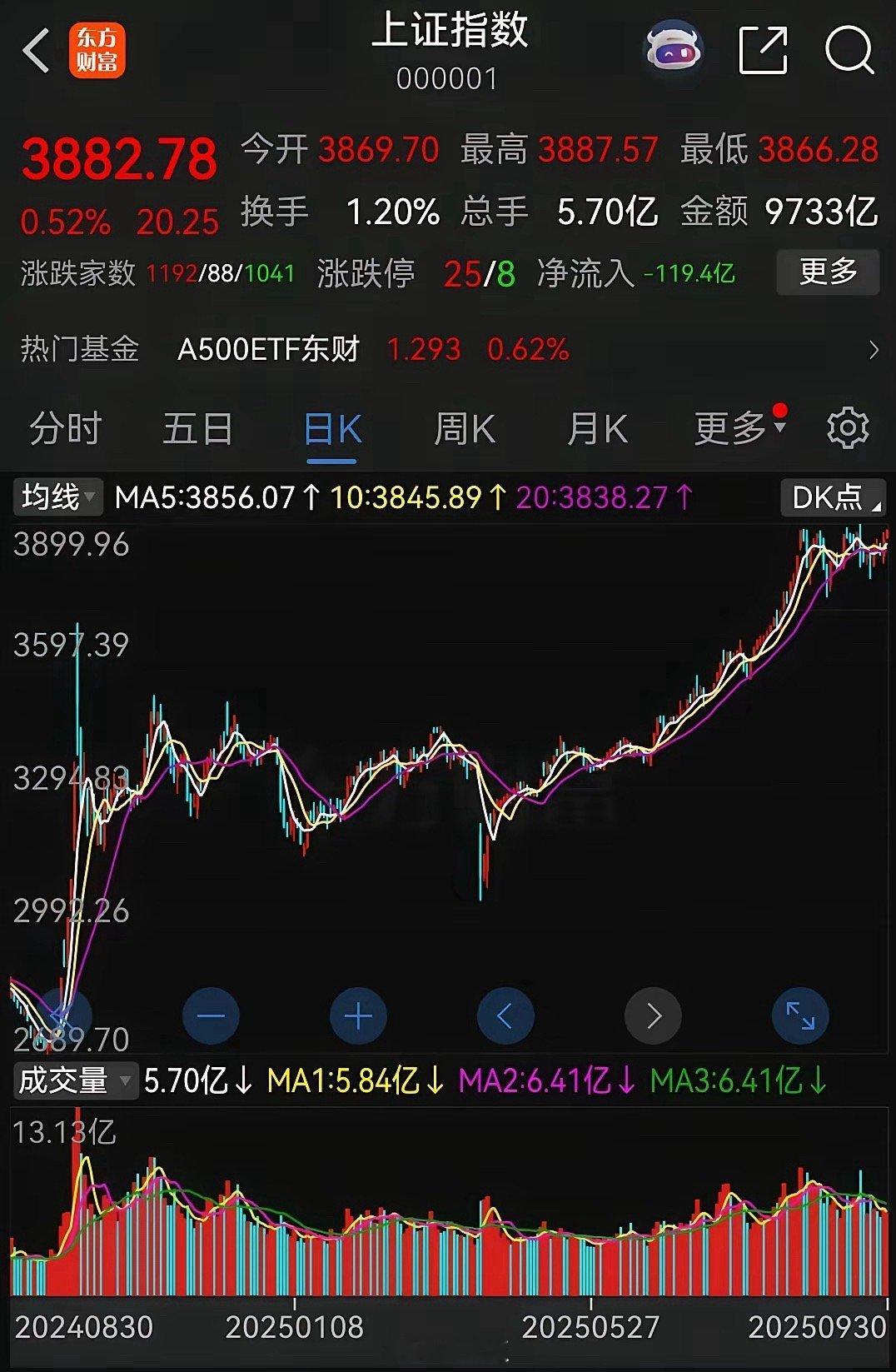Select the 日K chart tab
The height and width of the screenshot is (1372, 896).
pyautogui.click(x=332, y=430)
